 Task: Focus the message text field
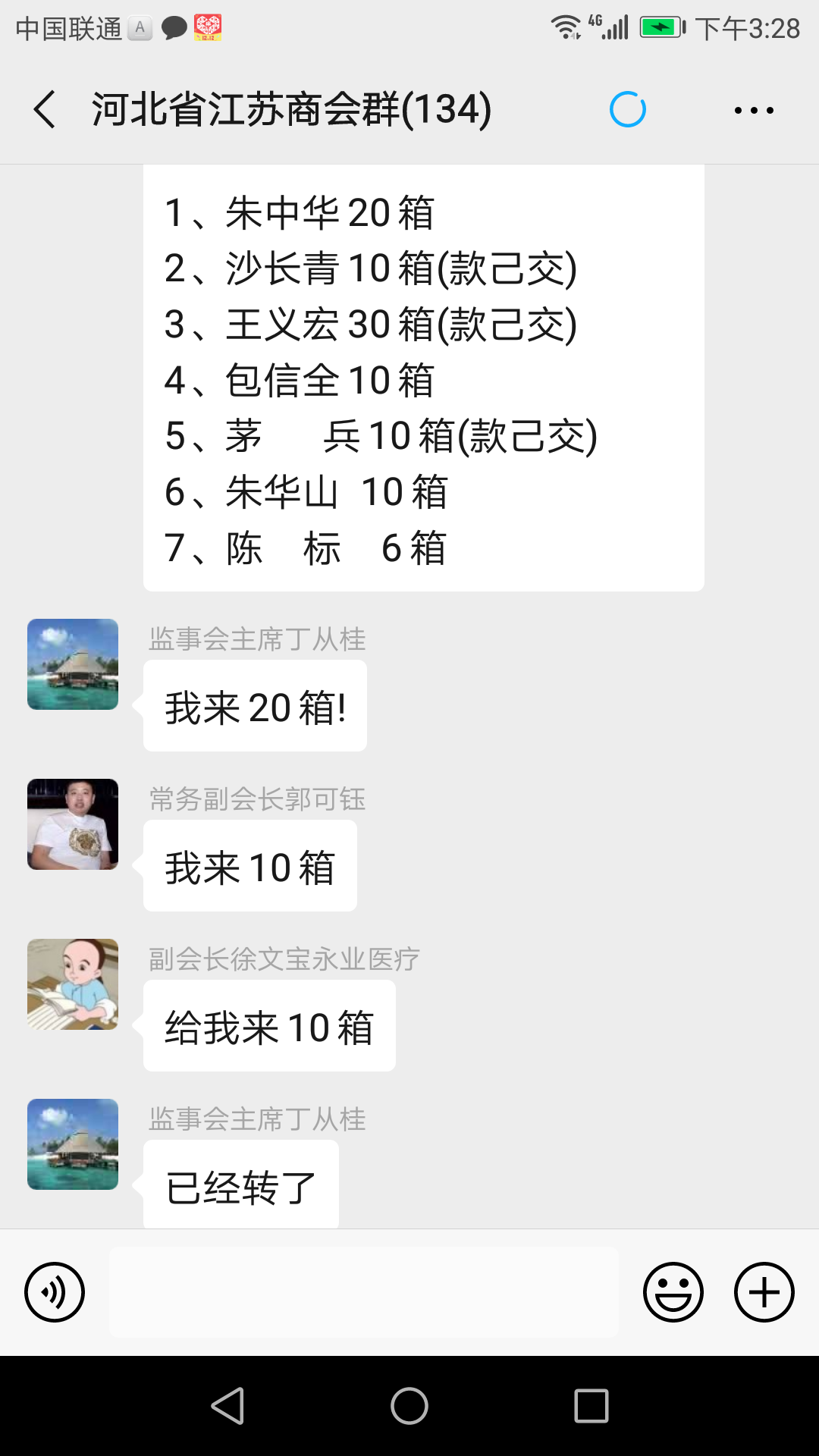pos(364,1292)
